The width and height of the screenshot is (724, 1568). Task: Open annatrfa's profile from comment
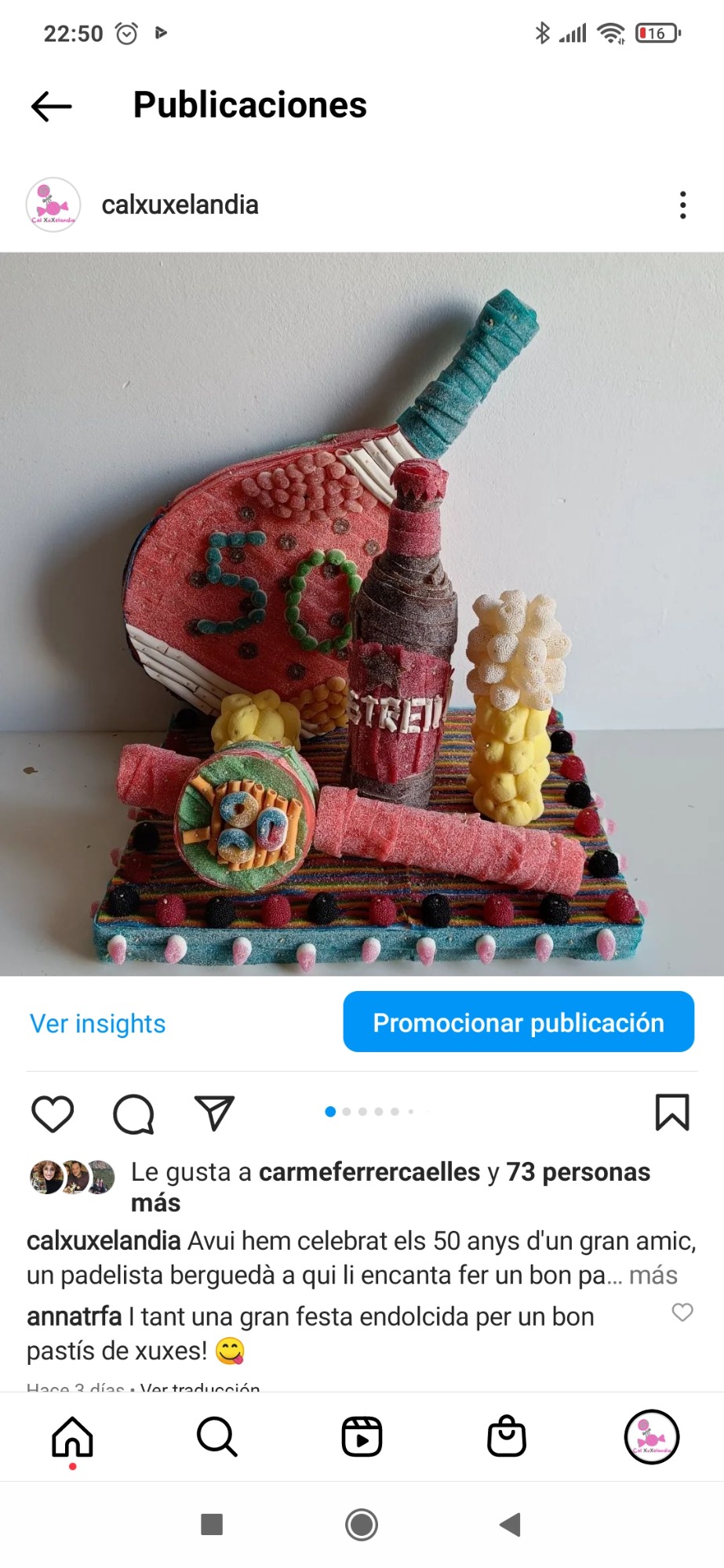point(74,1316)
